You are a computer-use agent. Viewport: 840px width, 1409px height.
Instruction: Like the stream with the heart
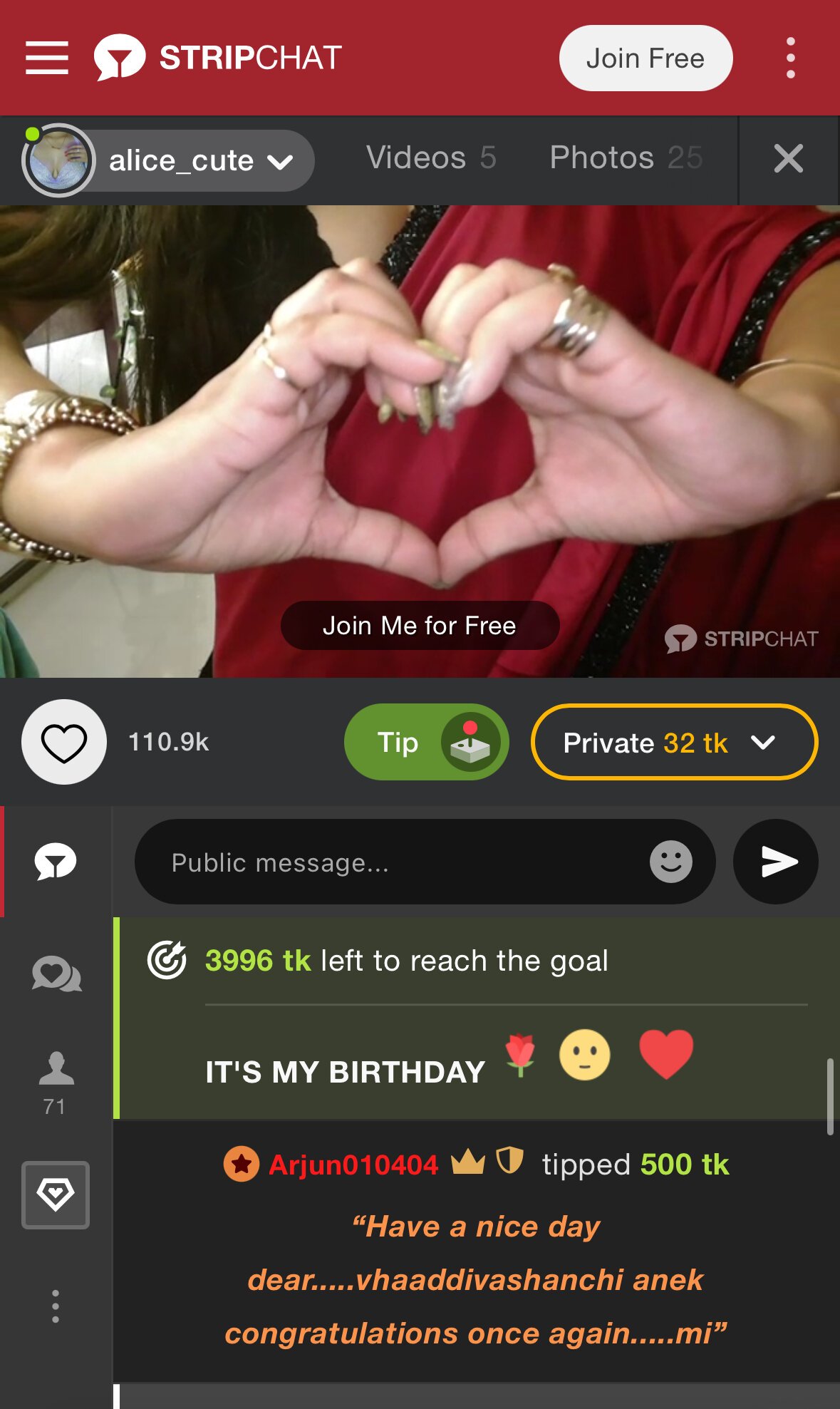(x=64, y=742)
